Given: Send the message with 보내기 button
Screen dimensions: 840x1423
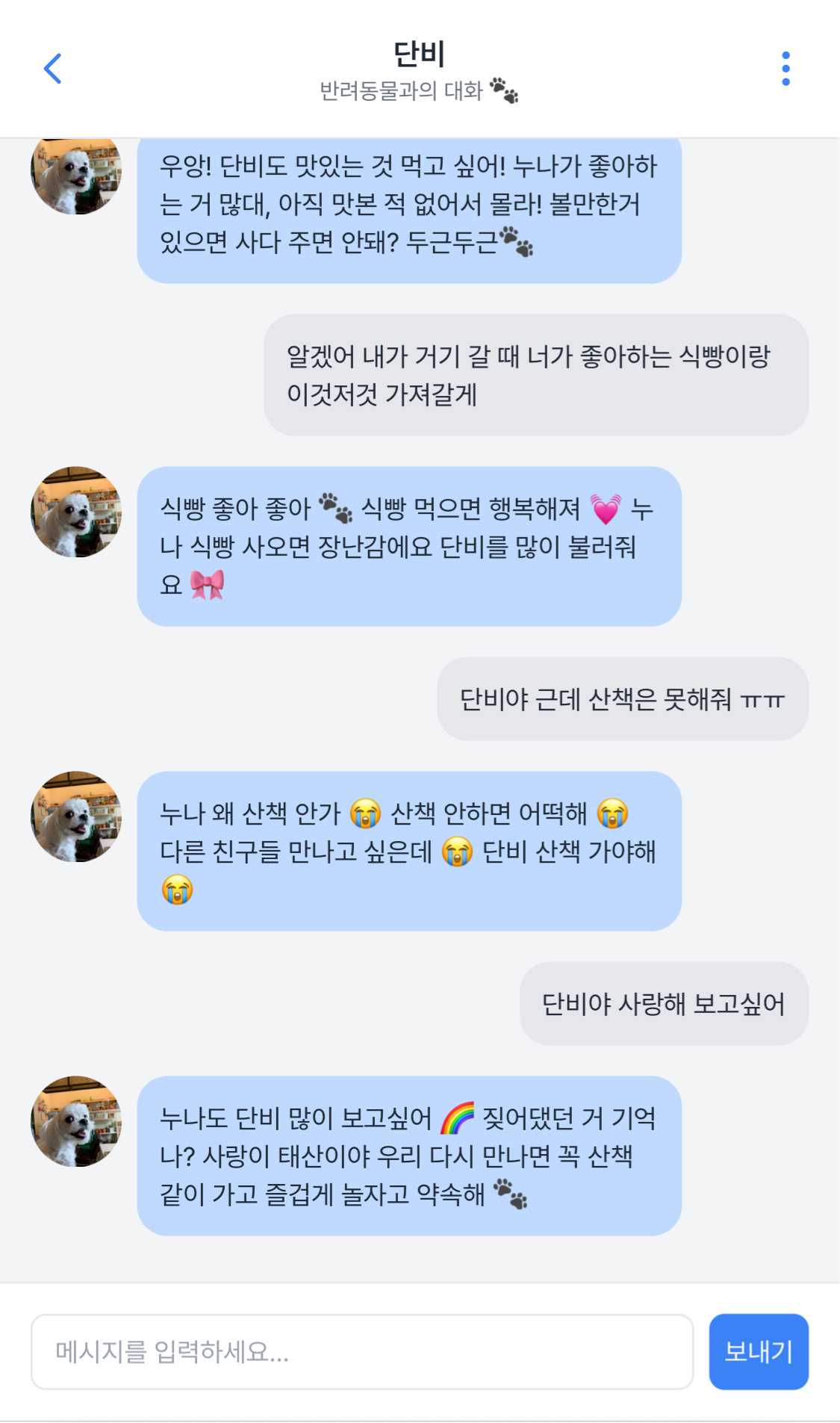Looking at the screenshot, I should tap(759, 1351).
